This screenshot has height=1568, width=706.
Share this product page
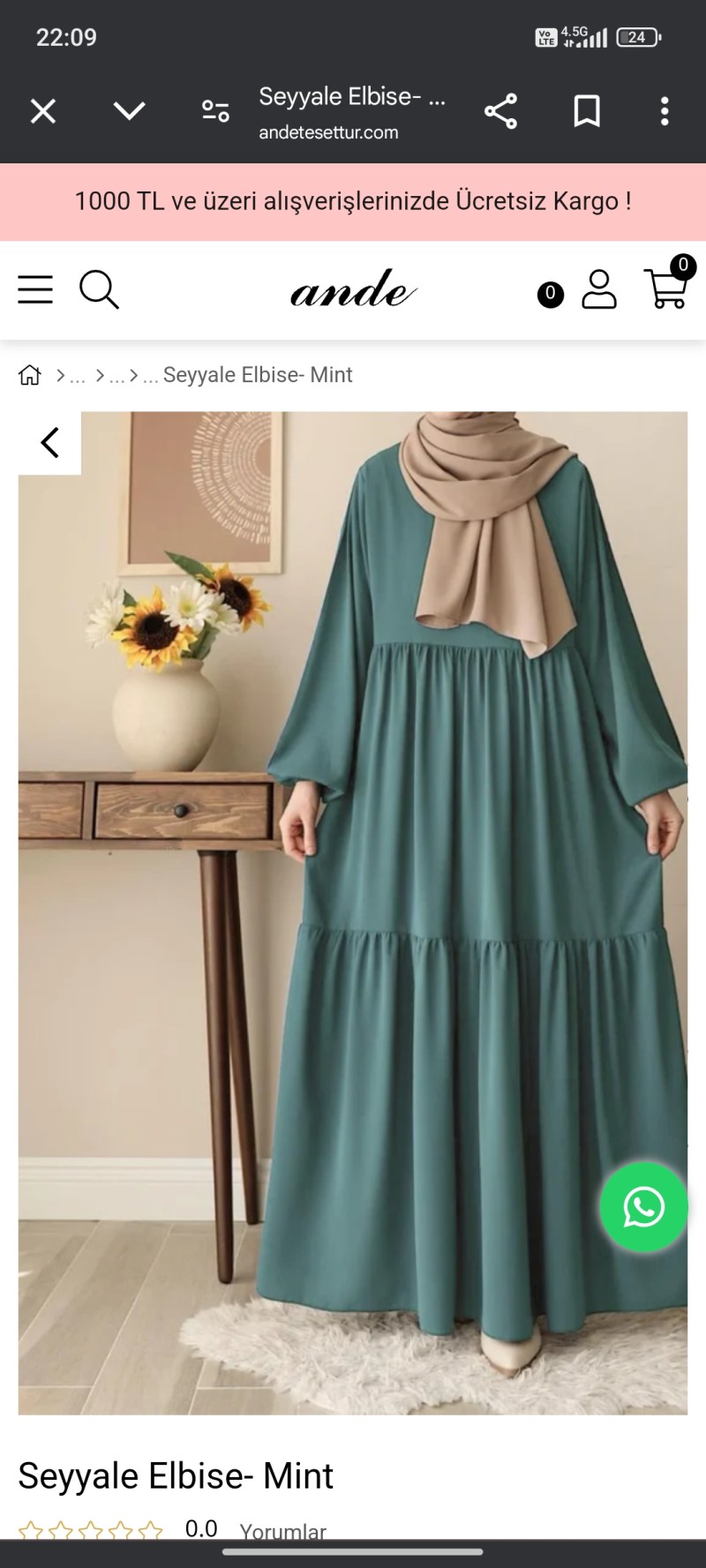click(x=500, y=111)
